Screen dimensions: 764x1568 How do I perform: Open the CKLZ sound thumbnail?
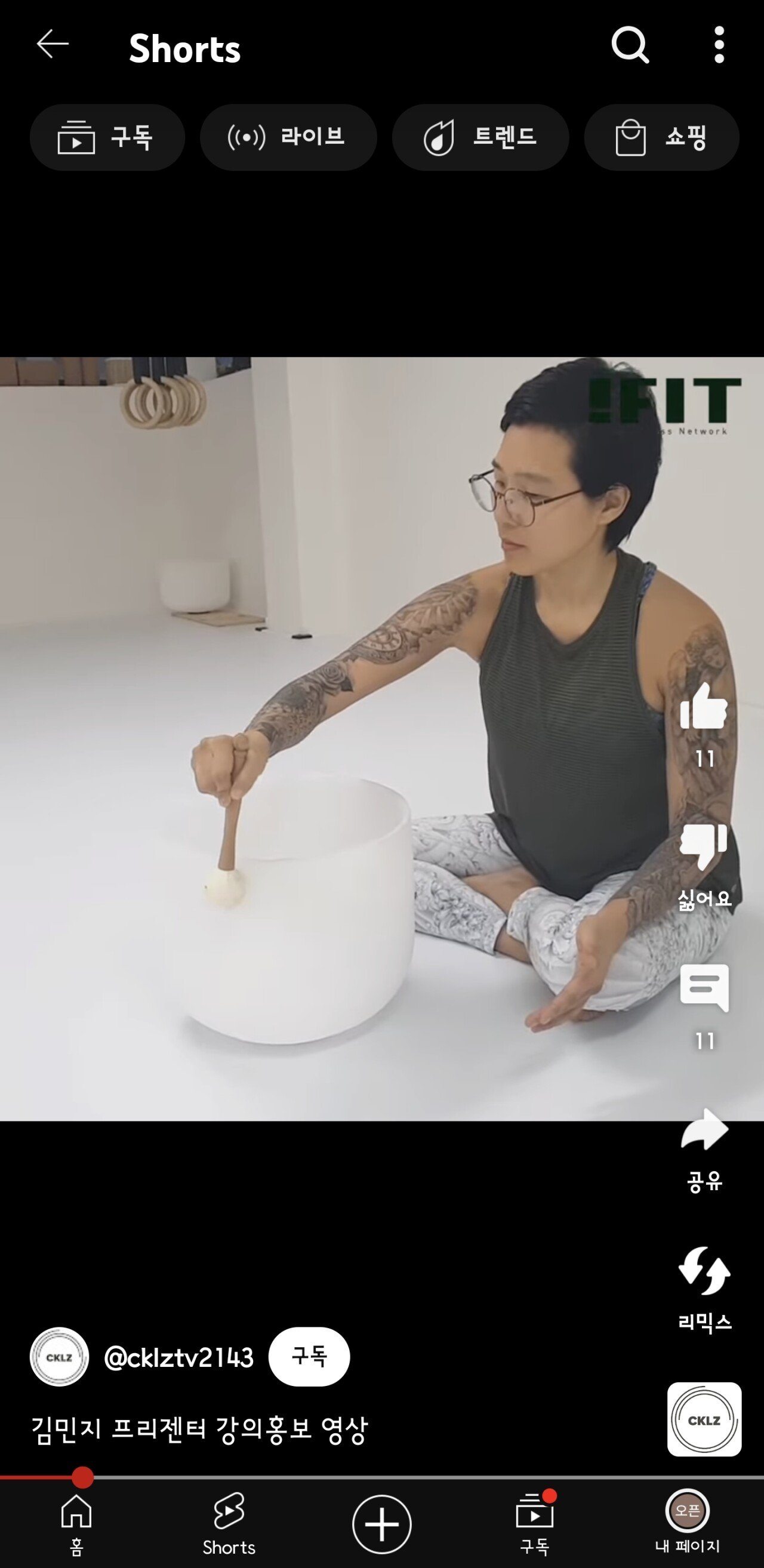pos(704,1419)
